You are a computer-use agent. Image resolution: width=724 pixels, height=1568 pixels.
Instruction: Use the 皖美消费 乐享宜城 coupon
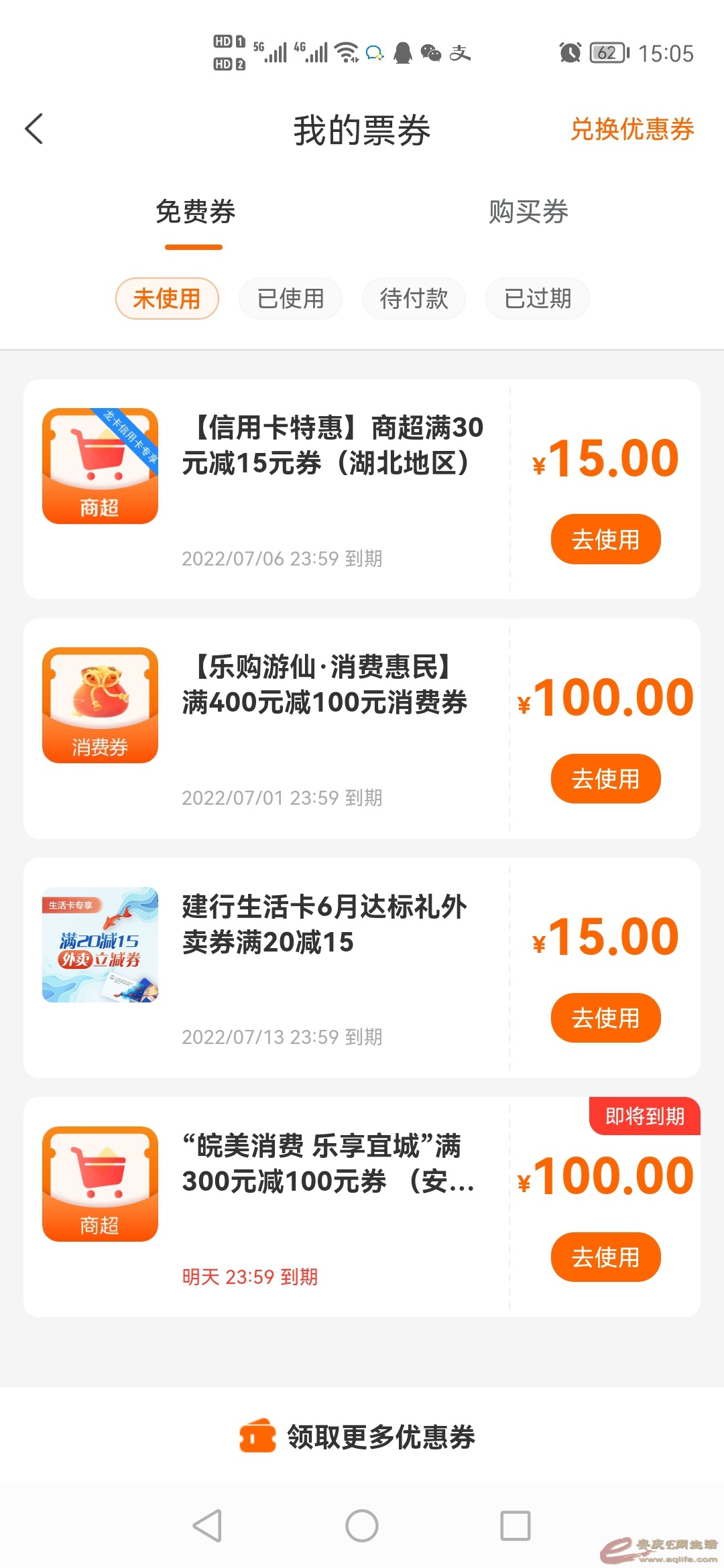[x=605, y=1257]
